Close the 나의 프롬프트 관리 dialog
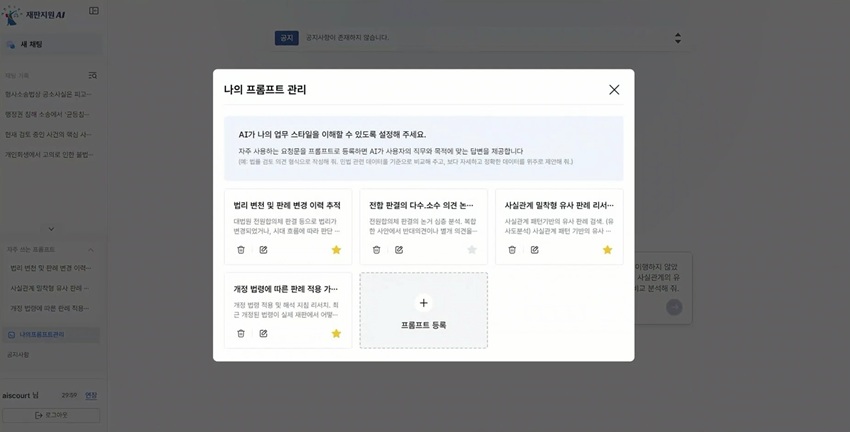The image size is (850, 432). pyautogui.click(x=614, y=90)
